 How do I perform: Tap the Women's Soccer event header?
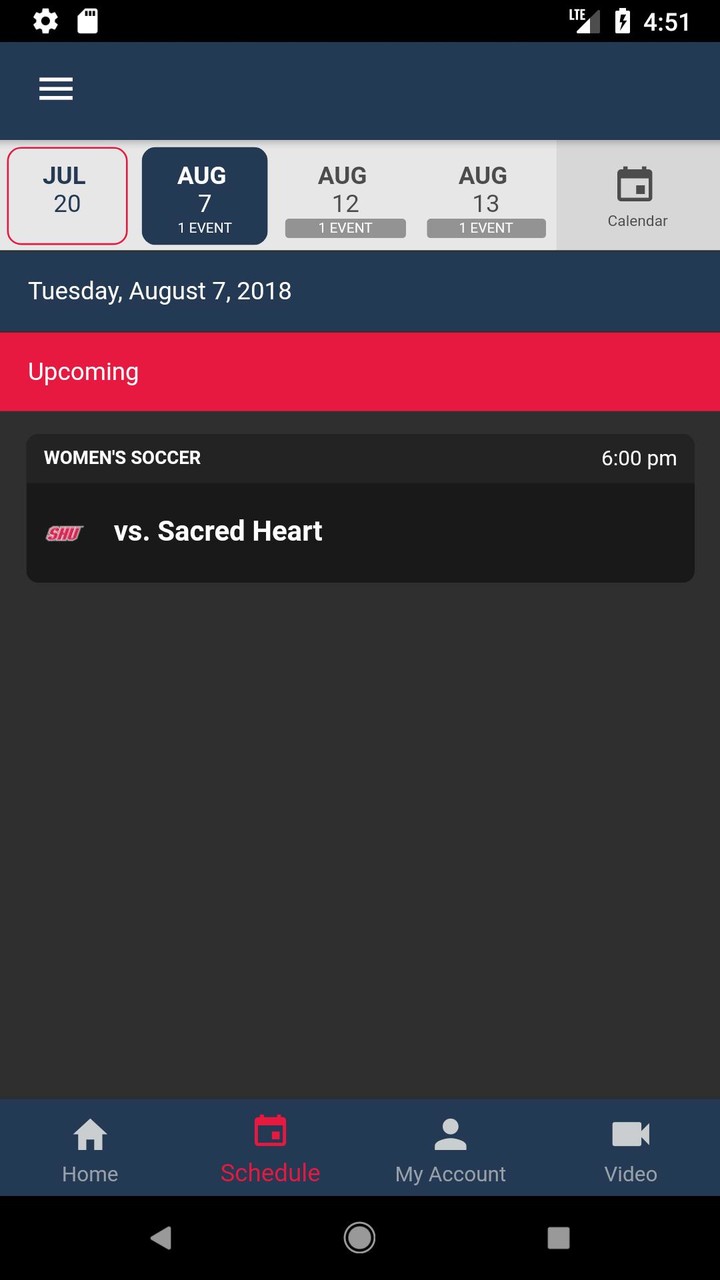(x=122, y=458)
